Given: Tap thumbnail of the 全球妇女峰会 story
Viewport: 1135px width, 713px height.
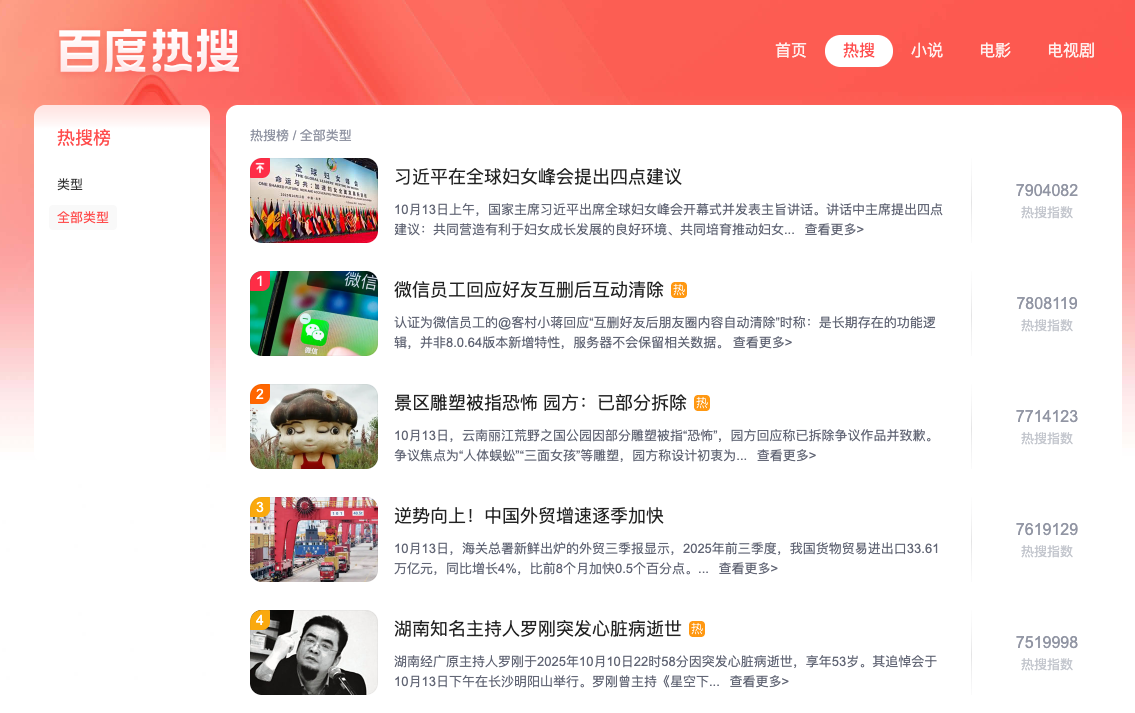Looking at the screenshot, I should click(x=314, y=200).
